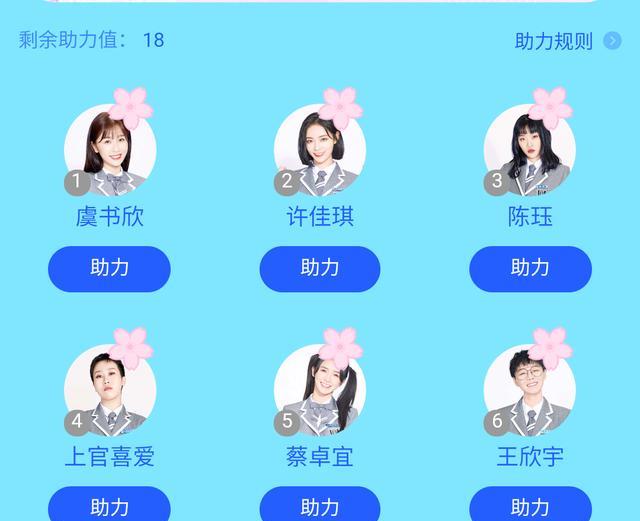
Task: Tap 助力 button for 虞书欣
Action: 110,268
